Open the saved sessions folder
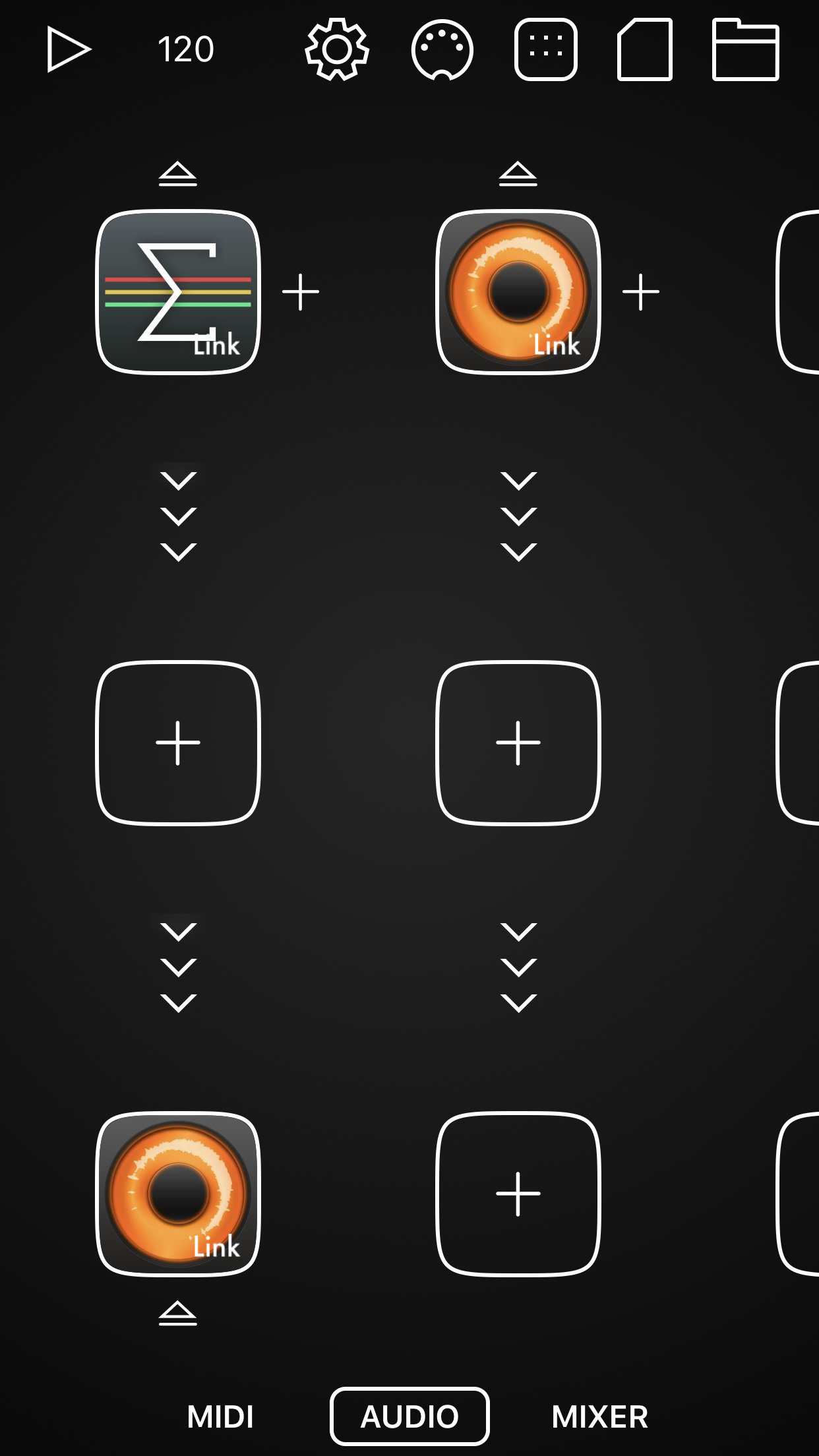 pos(746,49)
